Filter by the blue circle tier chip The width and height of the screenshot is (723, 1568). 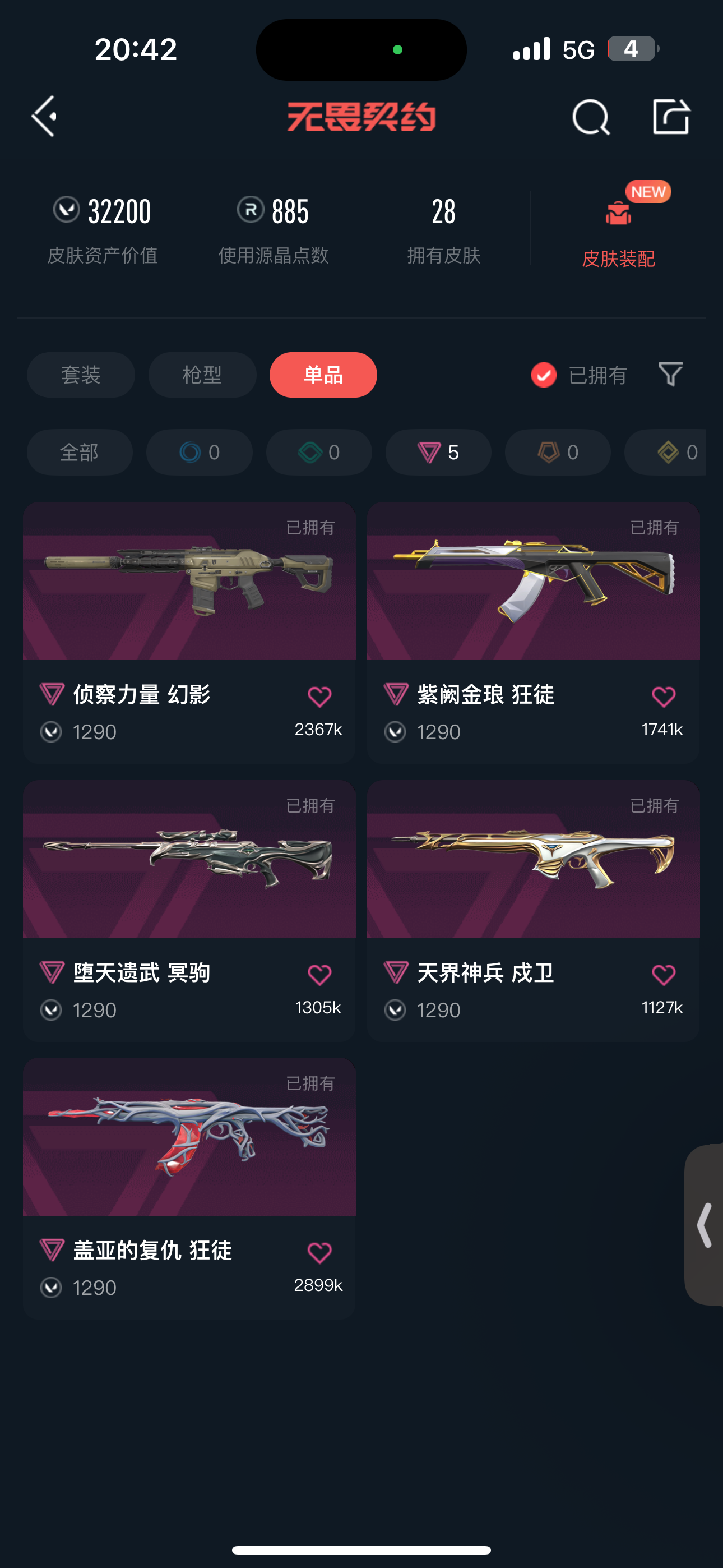[x=199, y=452]
